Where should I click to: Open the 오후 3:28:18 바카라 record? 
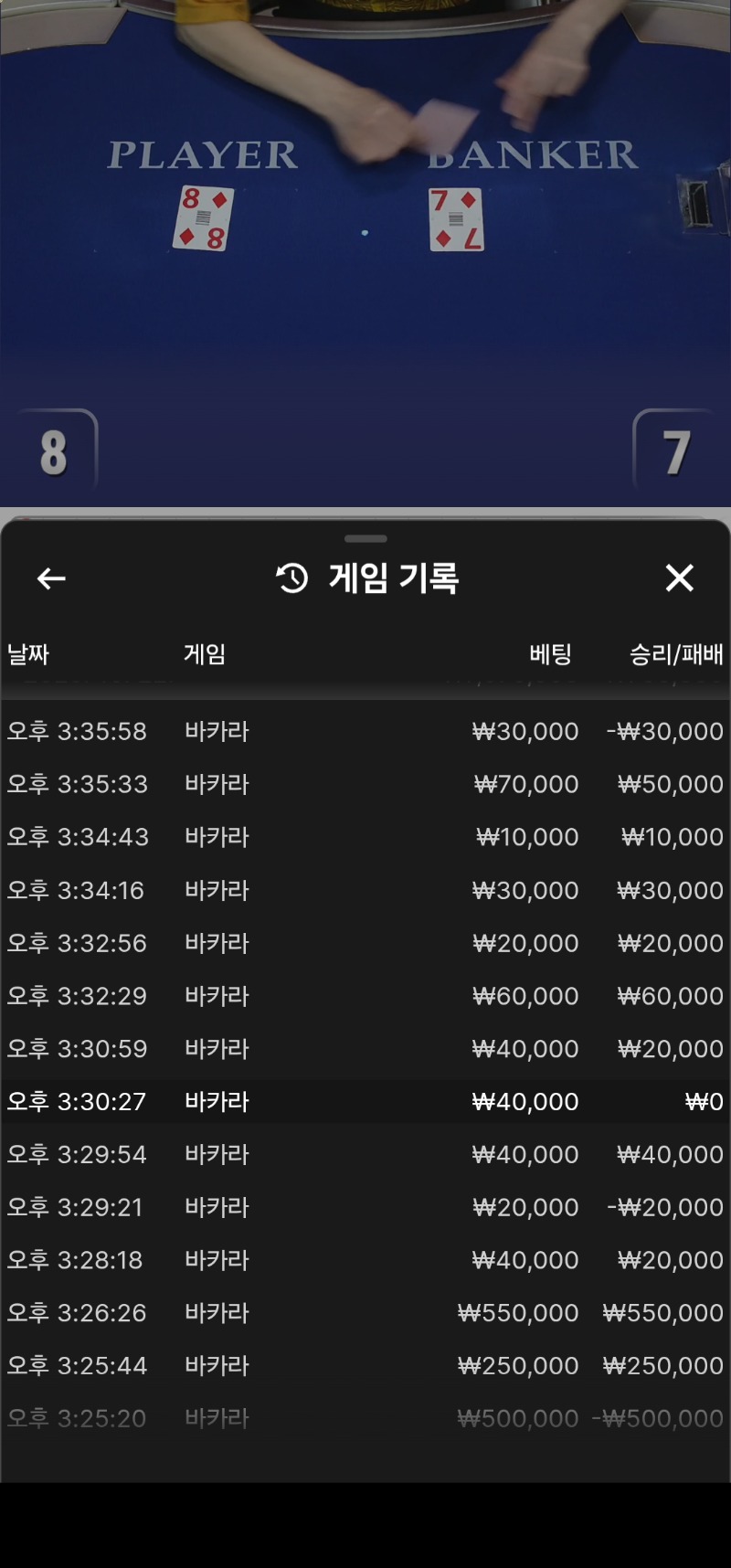tap(365, 1260)
